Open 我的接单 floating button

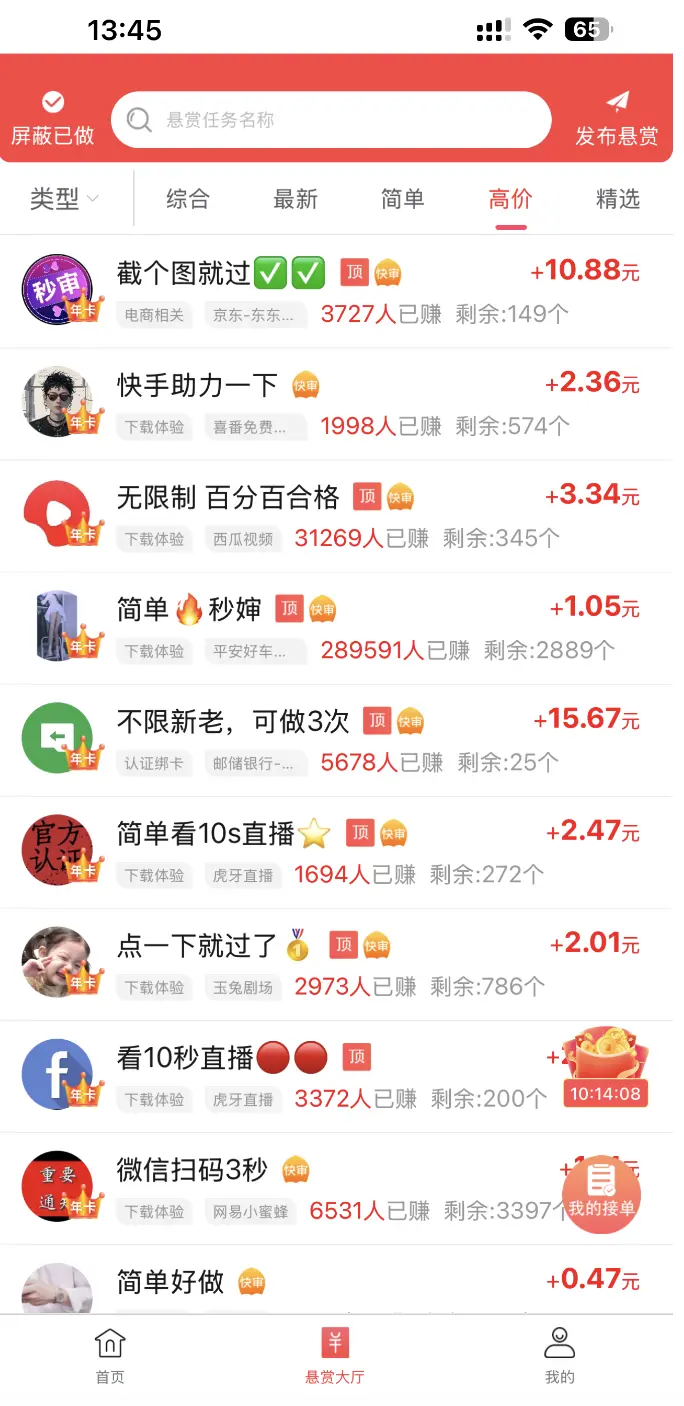point(601,1192)
